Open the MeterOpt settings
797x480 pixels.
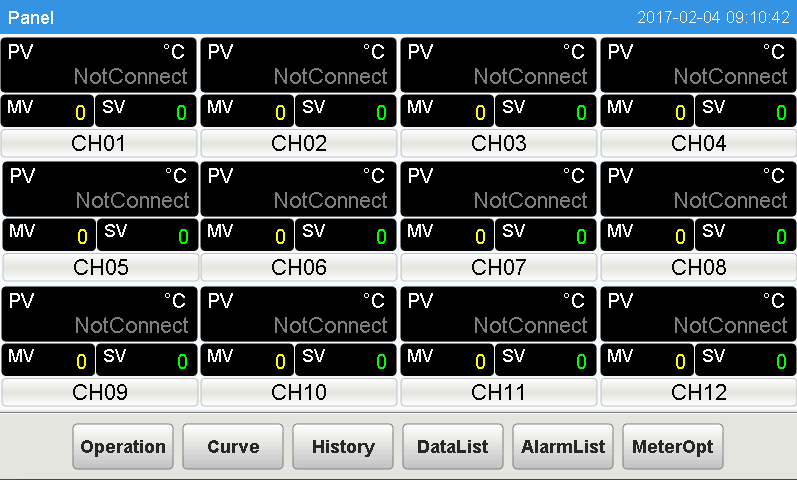tap(673, 446)
